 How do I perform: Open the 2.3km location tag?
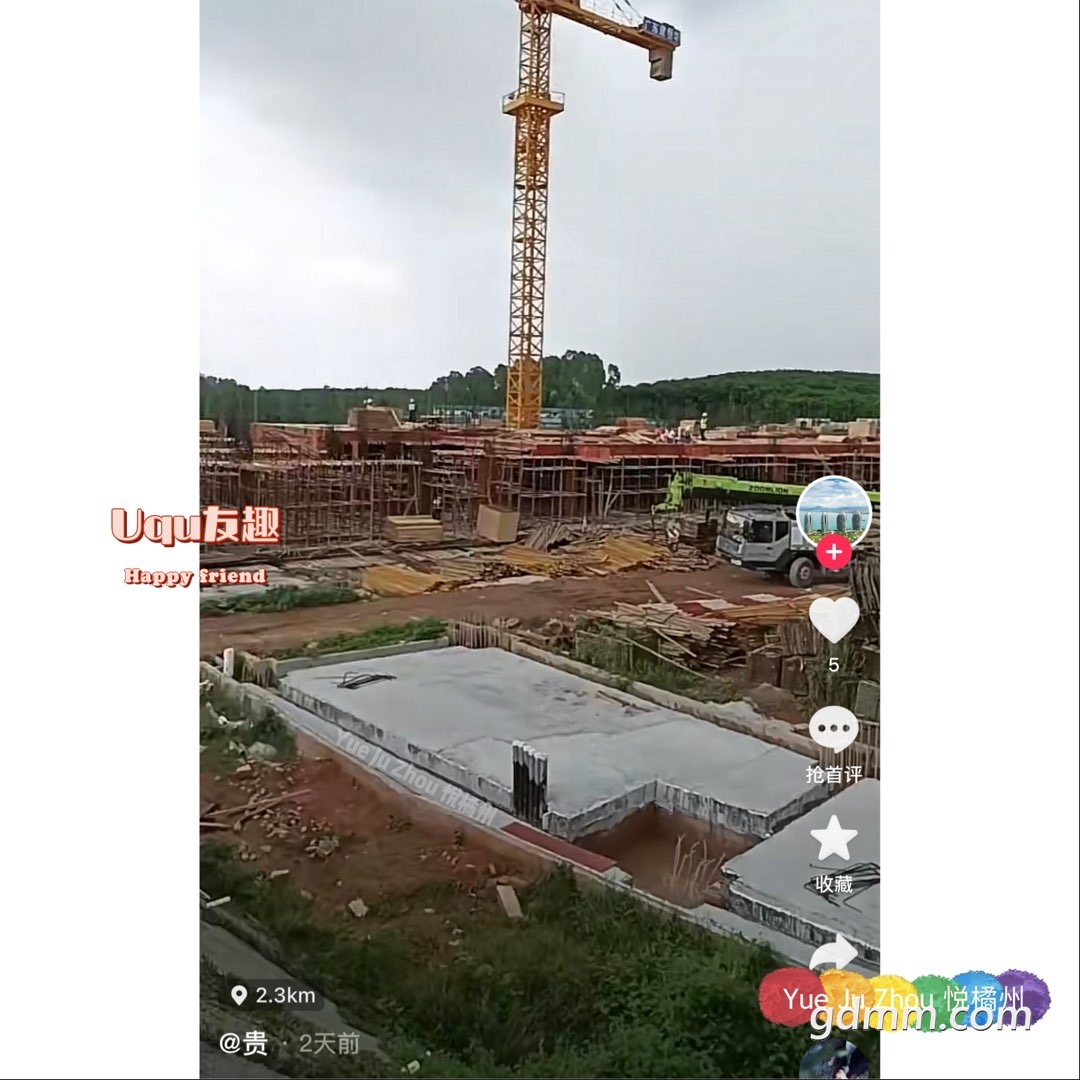(x=273, y=995)
